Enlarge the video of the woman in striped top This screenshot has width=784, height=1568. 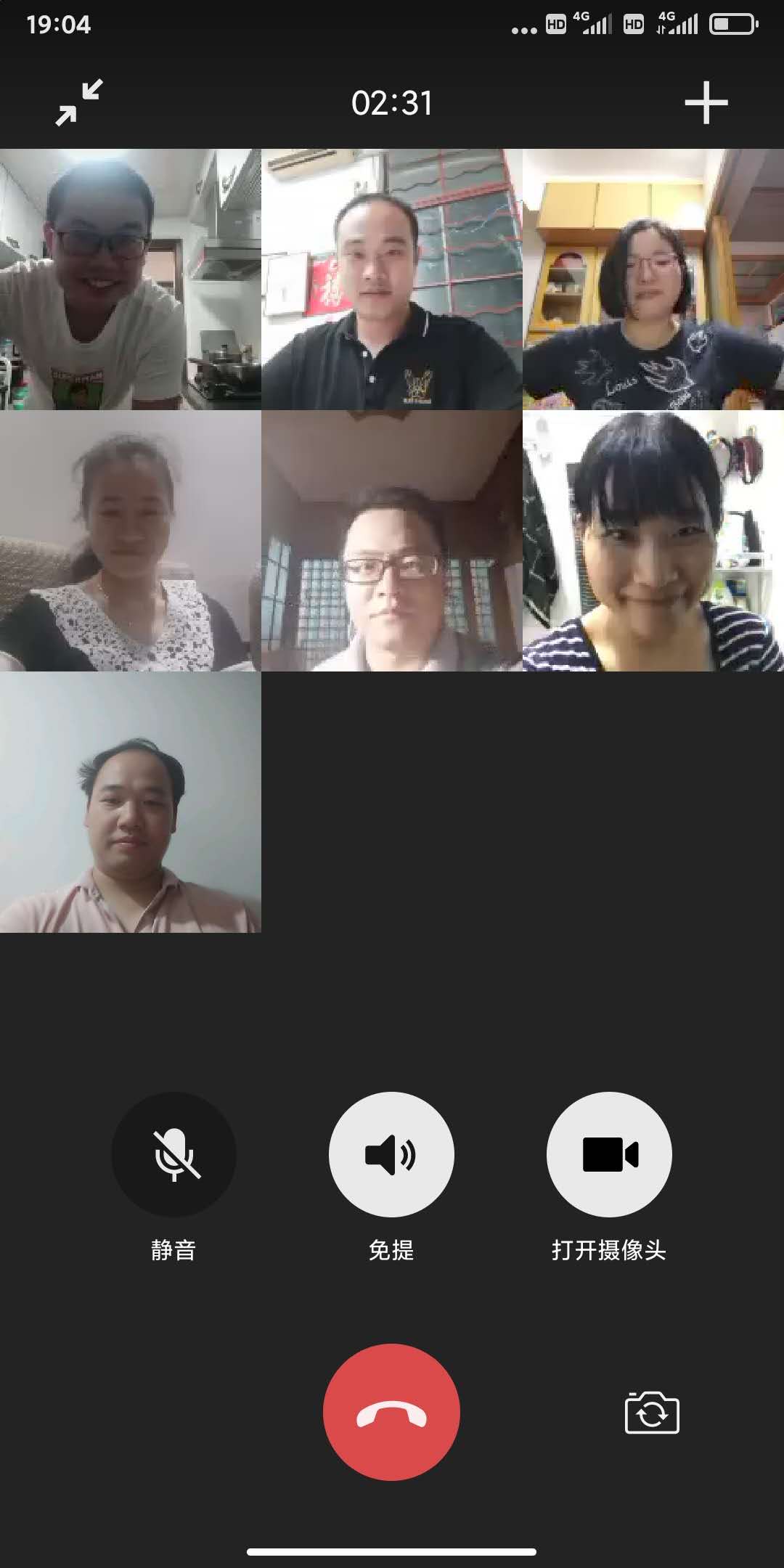pos(653,541)
